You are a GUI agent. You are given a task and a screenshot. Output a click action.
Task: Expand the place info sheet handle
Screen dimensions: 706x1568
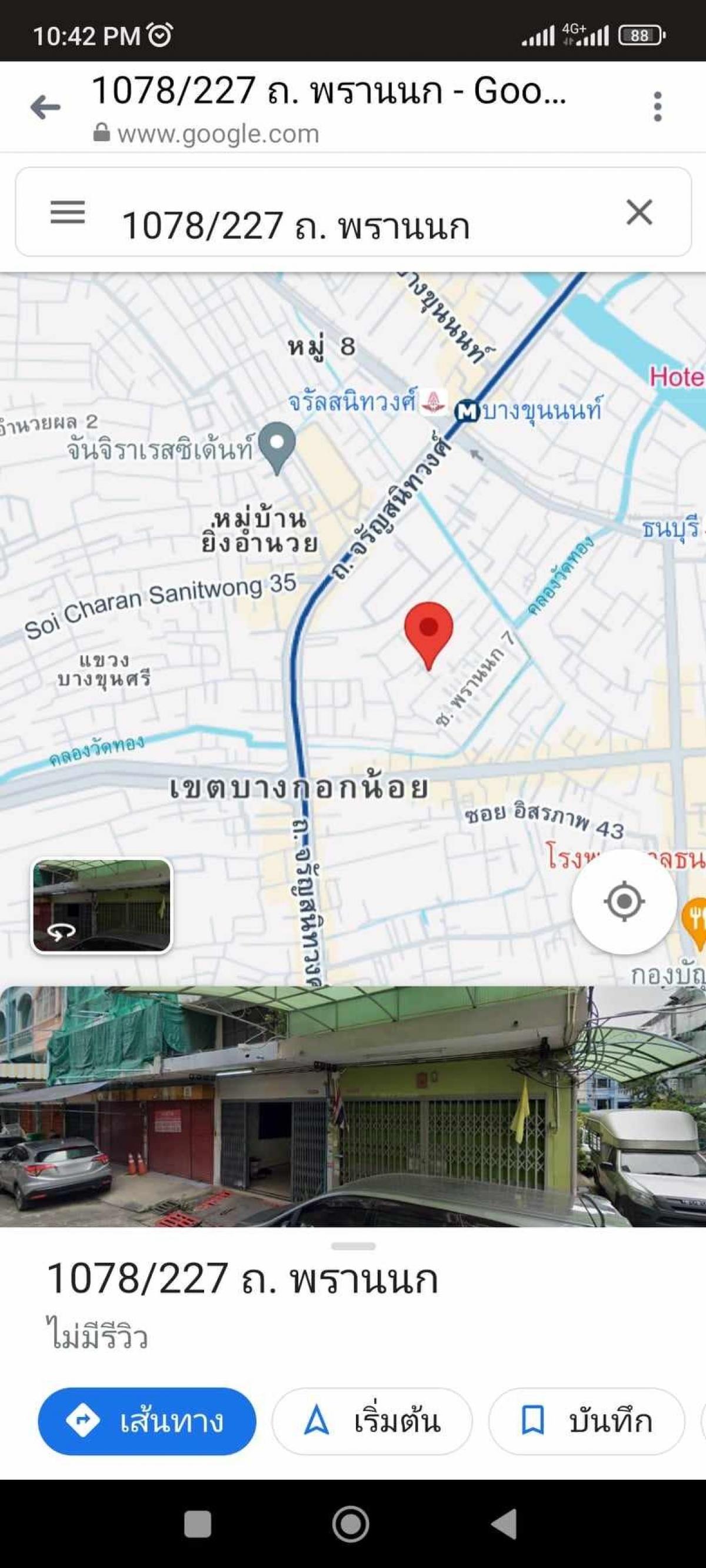(354, 1246)
